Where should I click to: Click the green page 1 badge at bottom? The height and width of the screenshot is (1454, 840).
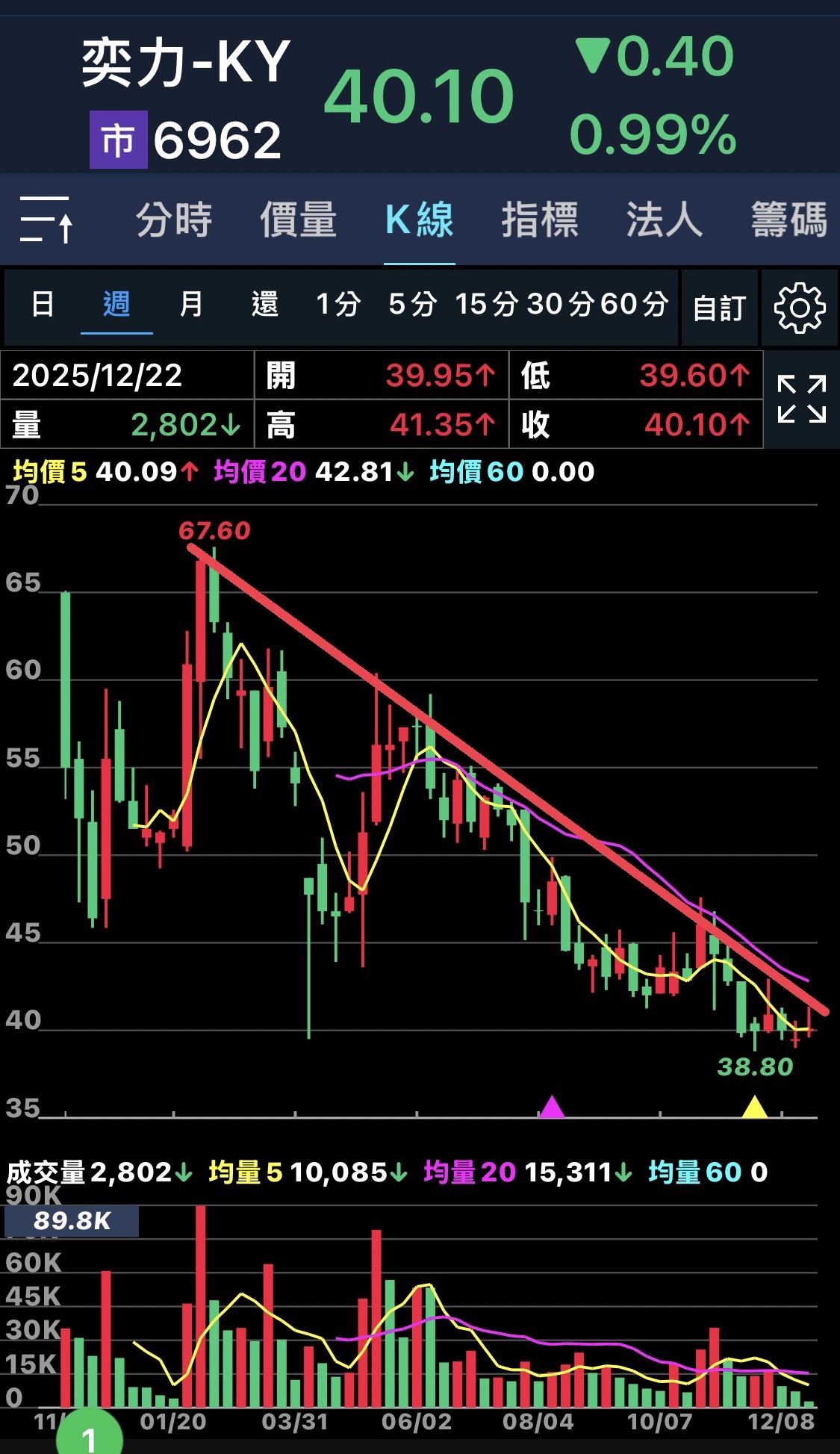coord(90,1432)
